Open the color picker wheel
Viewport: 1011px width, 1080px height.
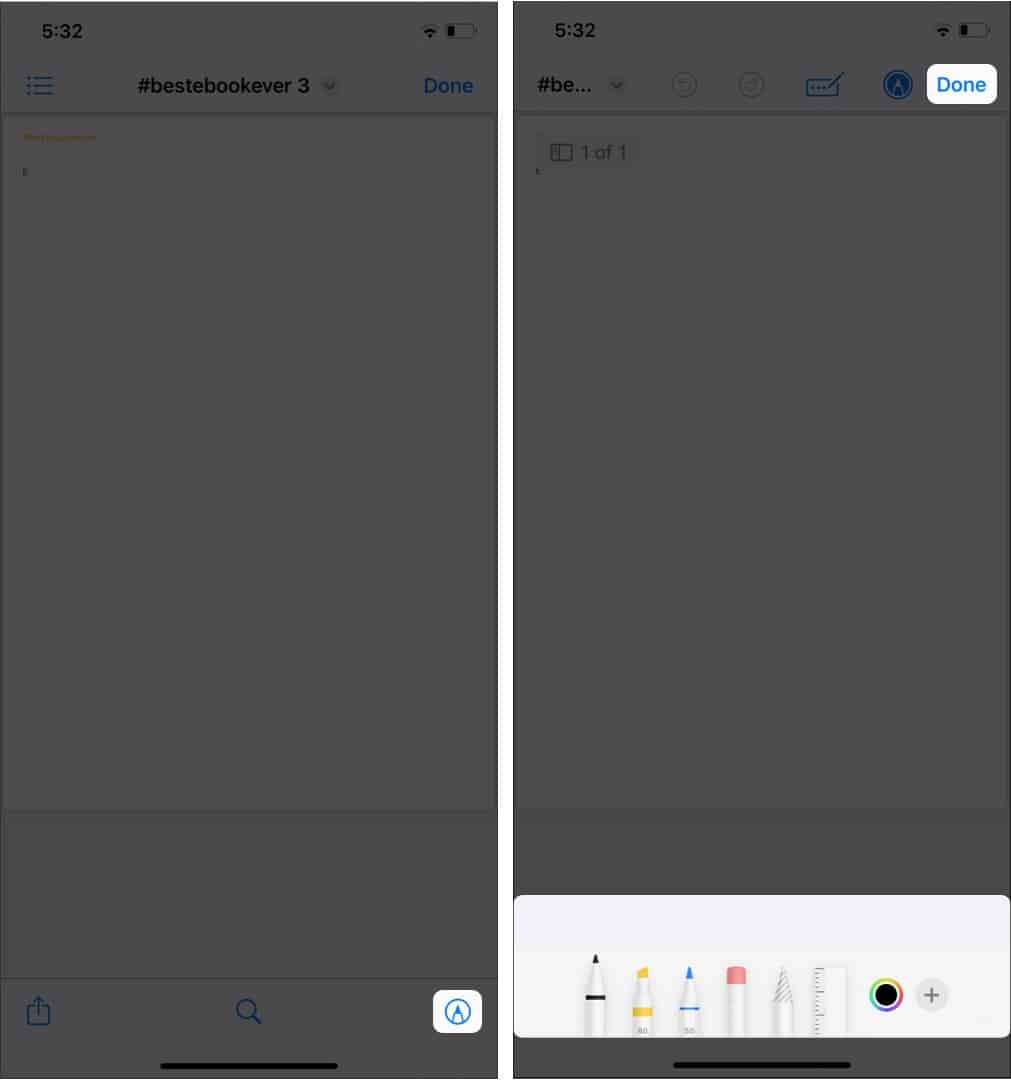tap(886, 995)
